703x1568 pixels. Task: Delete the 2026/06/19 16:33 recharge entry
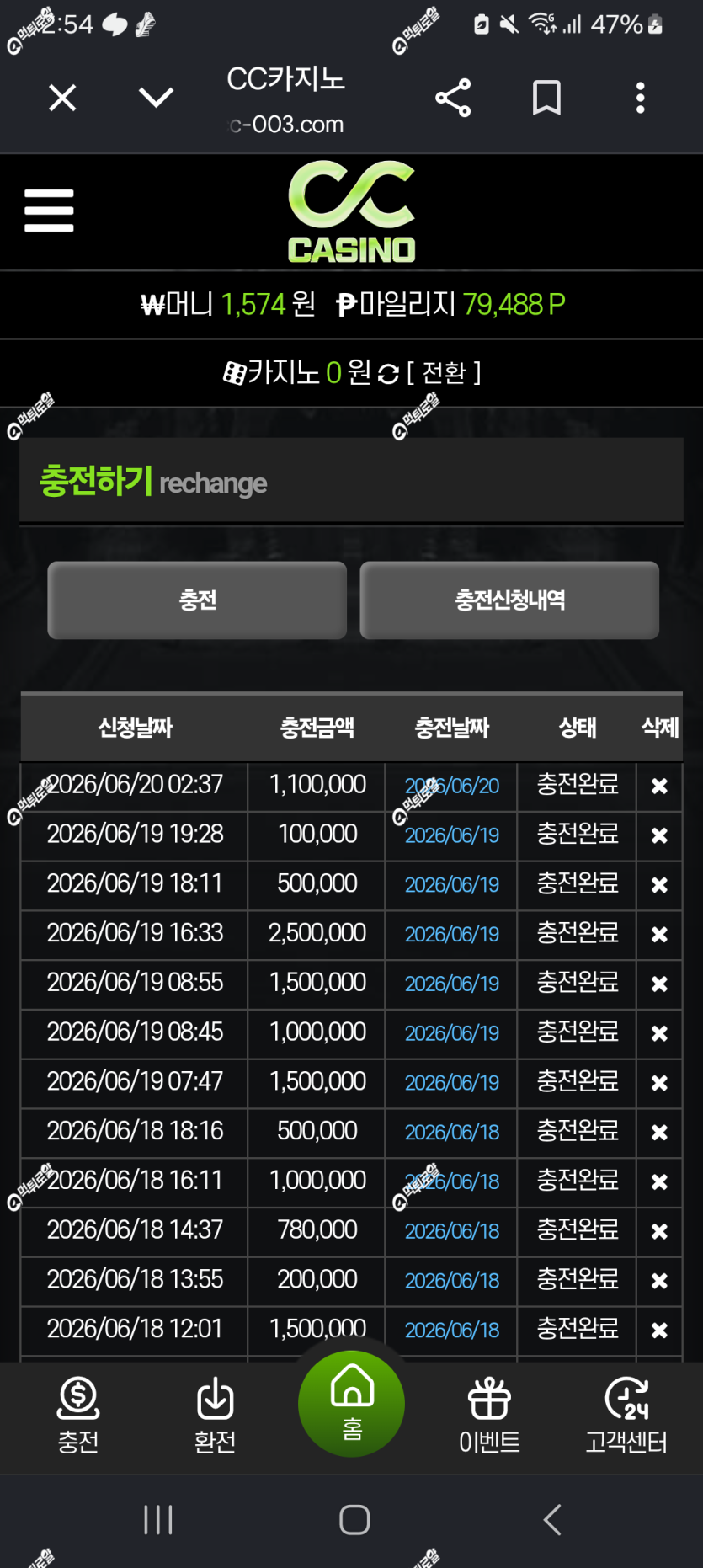tap(659, 935)
